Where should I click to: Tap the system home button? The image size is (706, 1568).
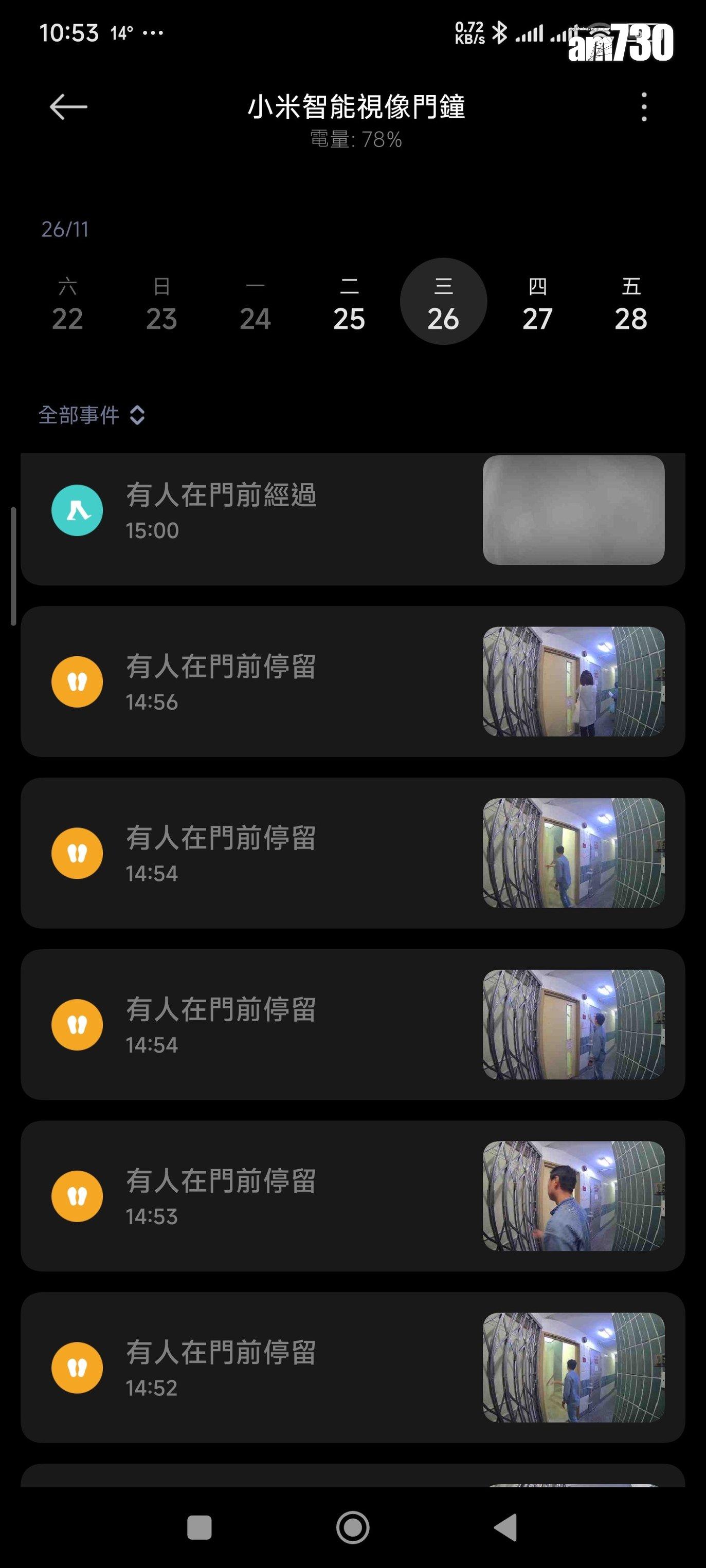353,1527
